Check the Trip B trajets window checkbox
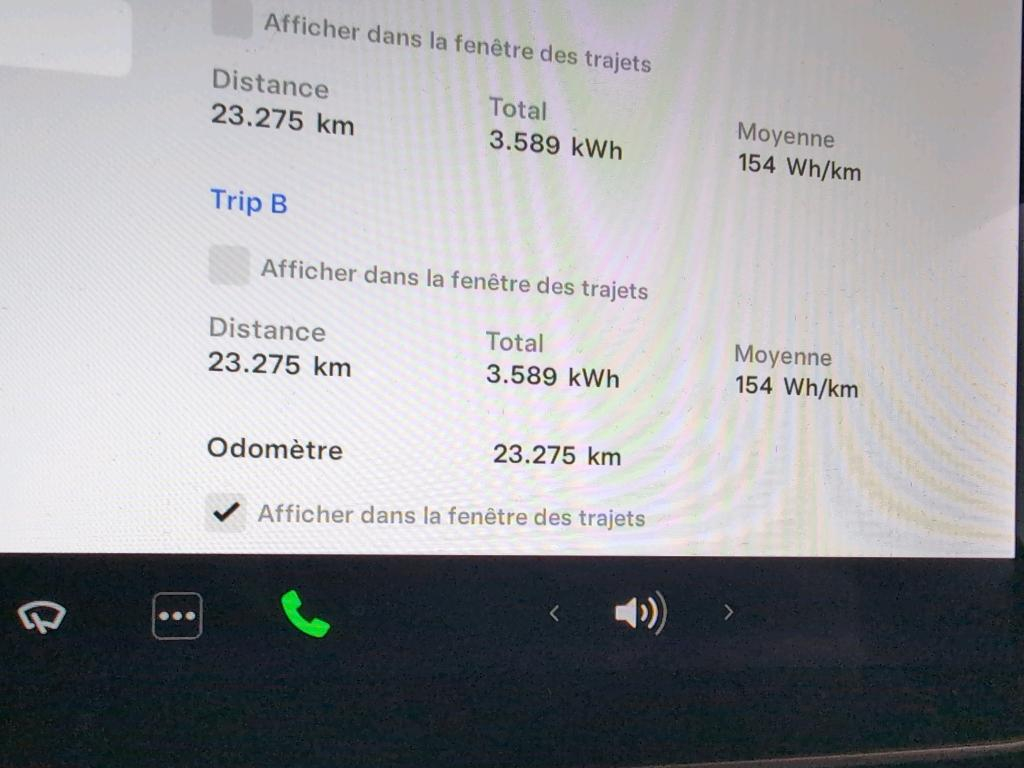The image size is (1024, 768). (x=229, y=266)
